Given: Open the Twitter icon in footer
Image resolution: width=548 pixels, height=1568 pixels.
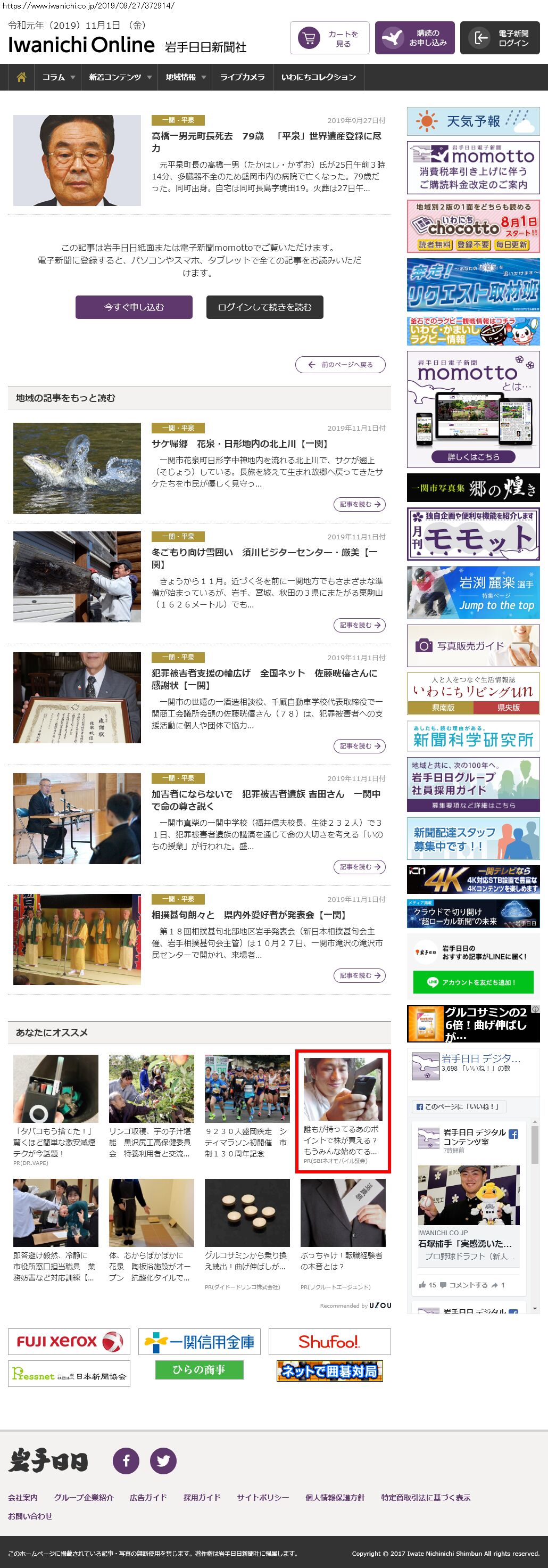Looking at the screenshot, I should [x=163, y=1461].
